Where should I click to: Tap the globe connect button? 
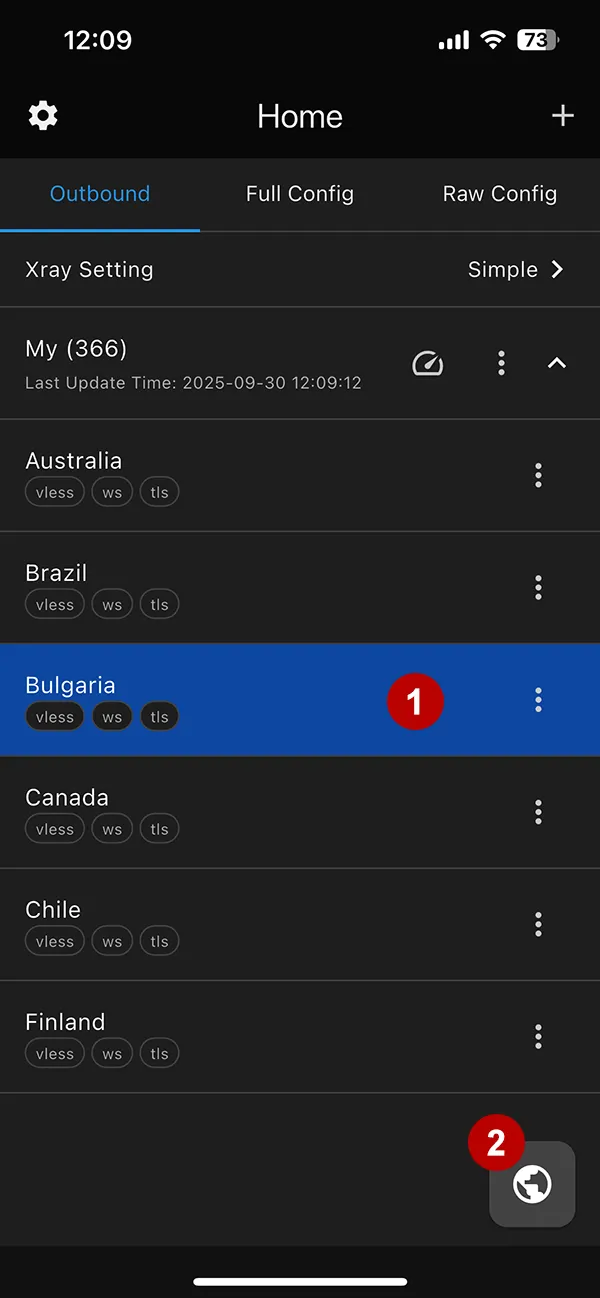click(x=532, y=1185)
